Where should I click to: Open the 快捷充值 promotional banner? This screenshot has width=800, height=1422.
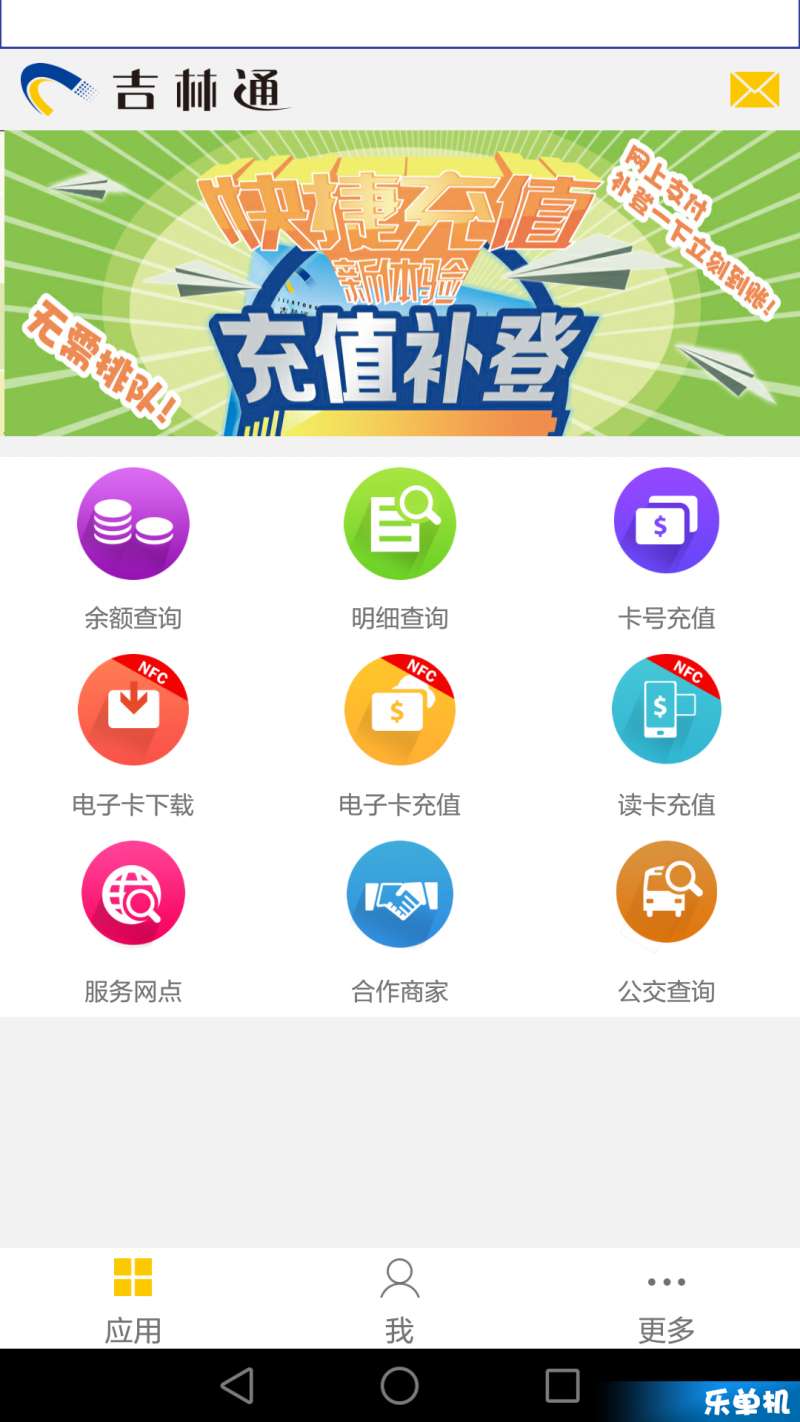point(400,283)
